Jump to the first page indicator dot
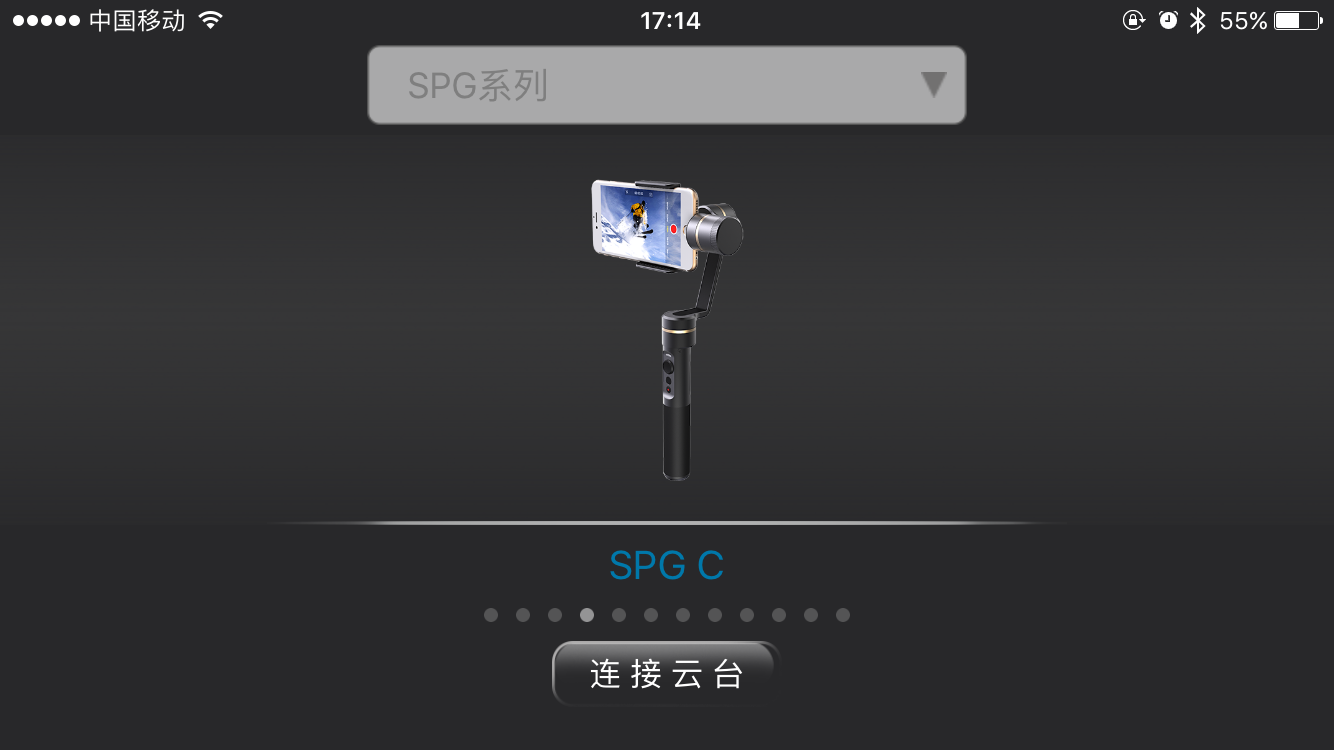1334x750 pixels. coord(491,615)
